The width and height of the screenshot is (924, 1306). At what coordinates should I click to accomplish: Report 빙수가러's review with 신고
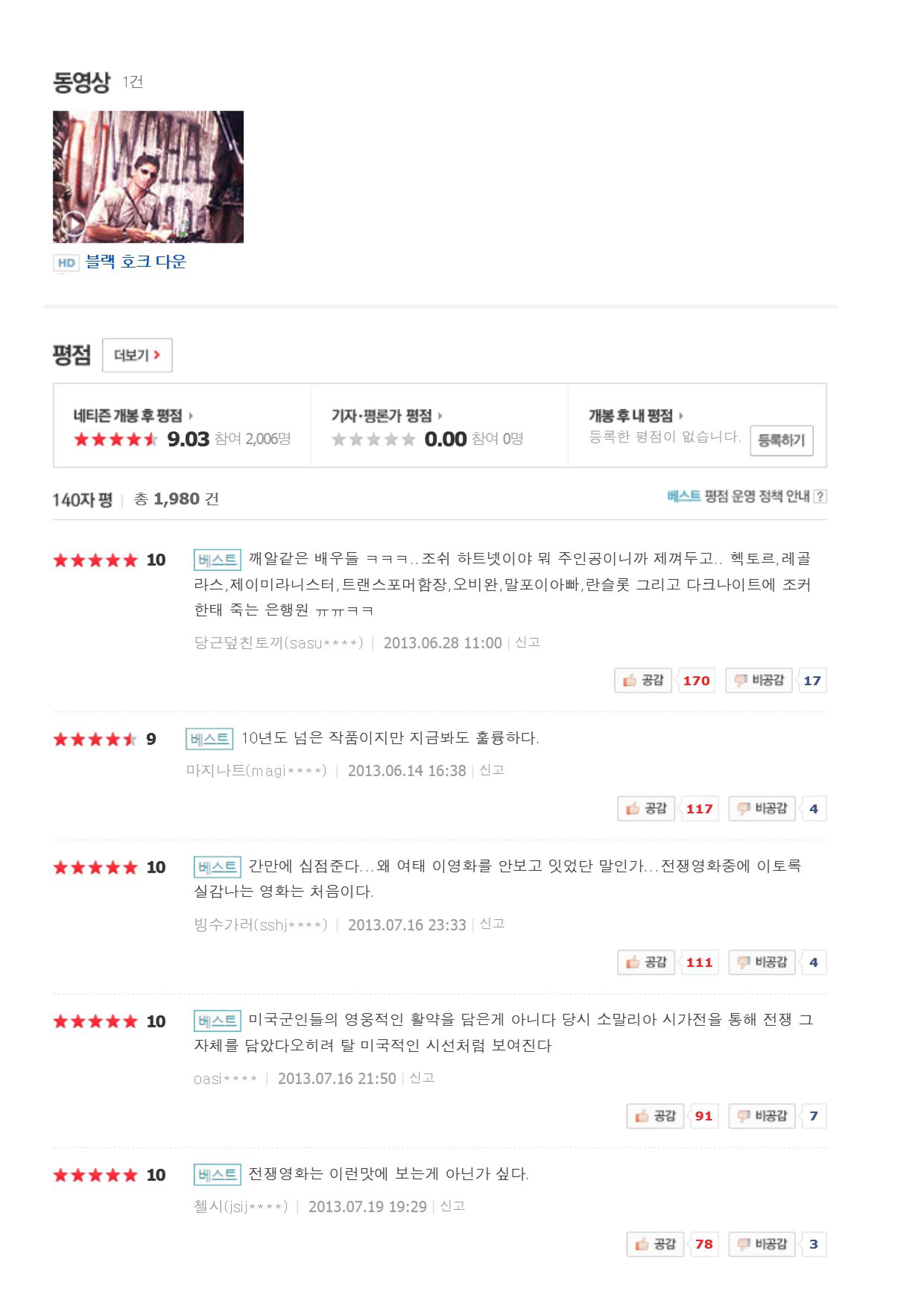(491, 924)
